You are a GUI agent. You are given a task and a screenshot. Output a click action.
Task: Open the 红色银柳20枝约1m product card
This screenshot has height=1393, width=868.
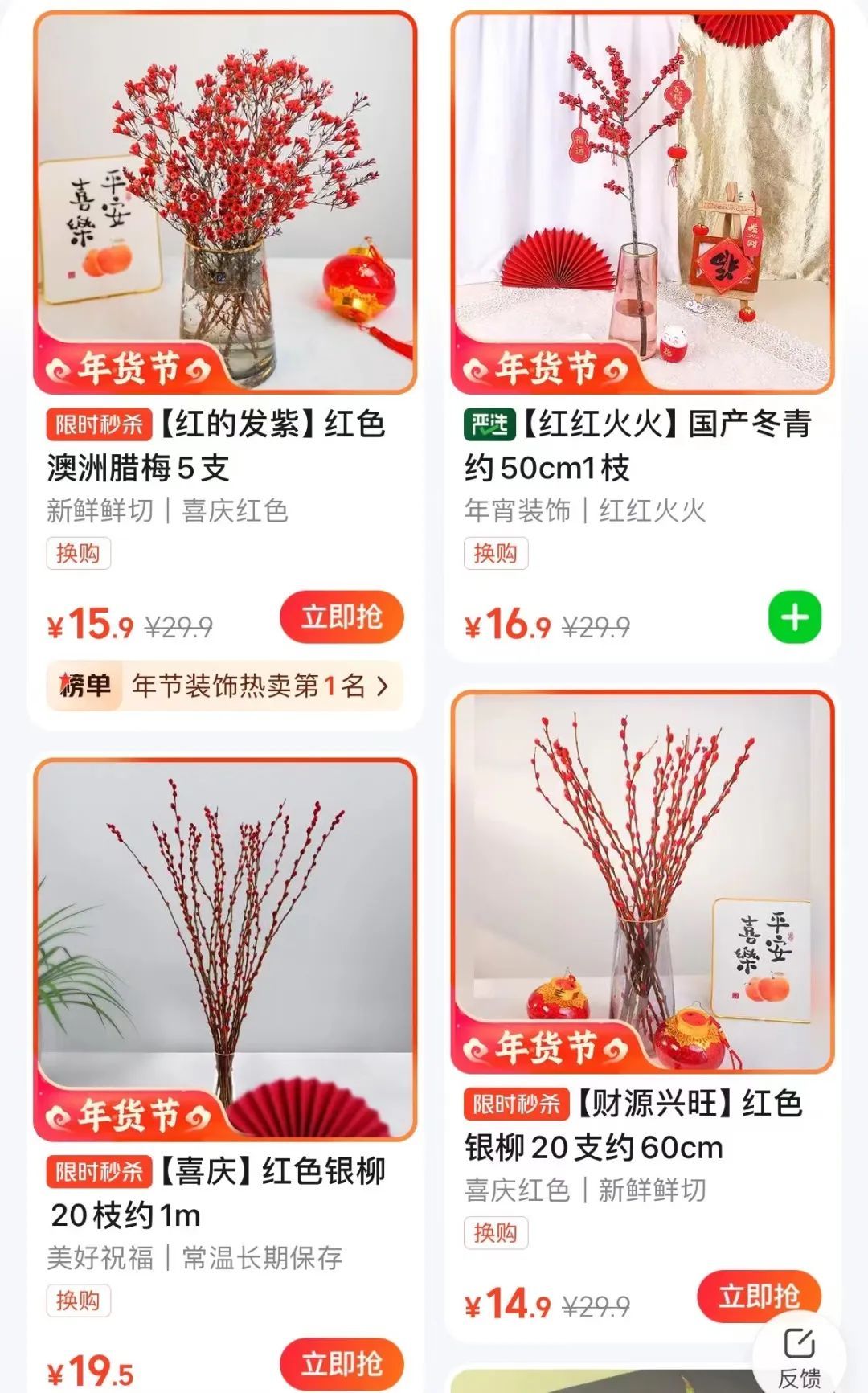point(225,948)
